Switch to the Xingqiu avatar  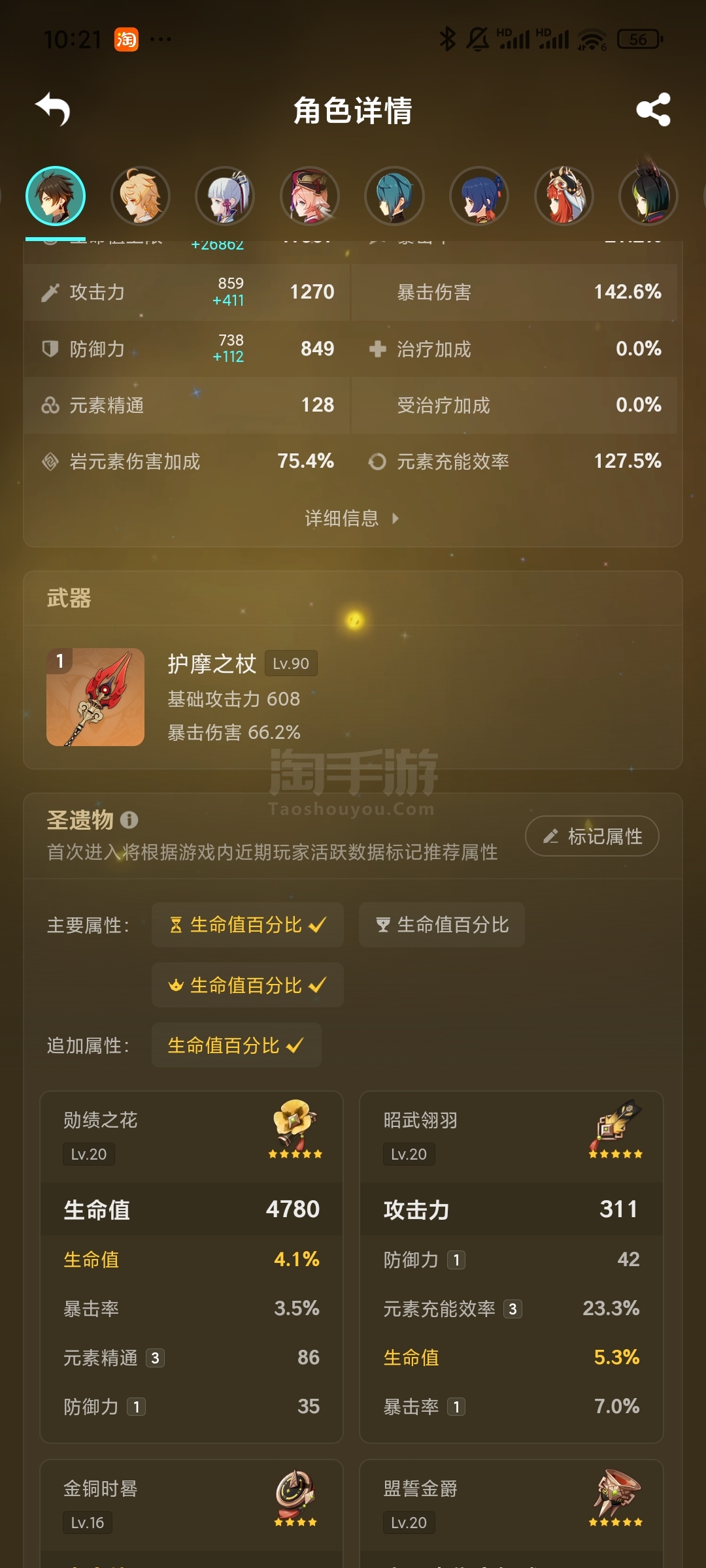394,196
